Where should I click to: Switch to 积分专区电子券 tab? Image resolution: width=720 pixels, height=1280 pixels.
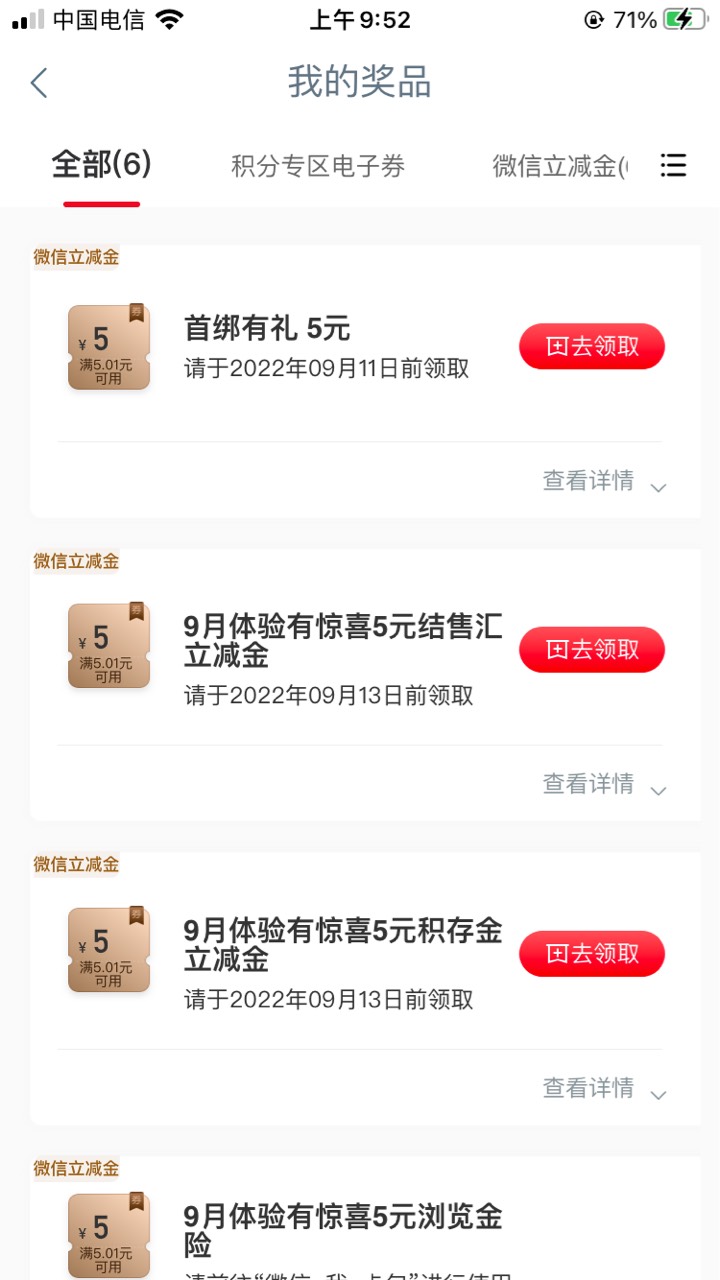[318, 167]
